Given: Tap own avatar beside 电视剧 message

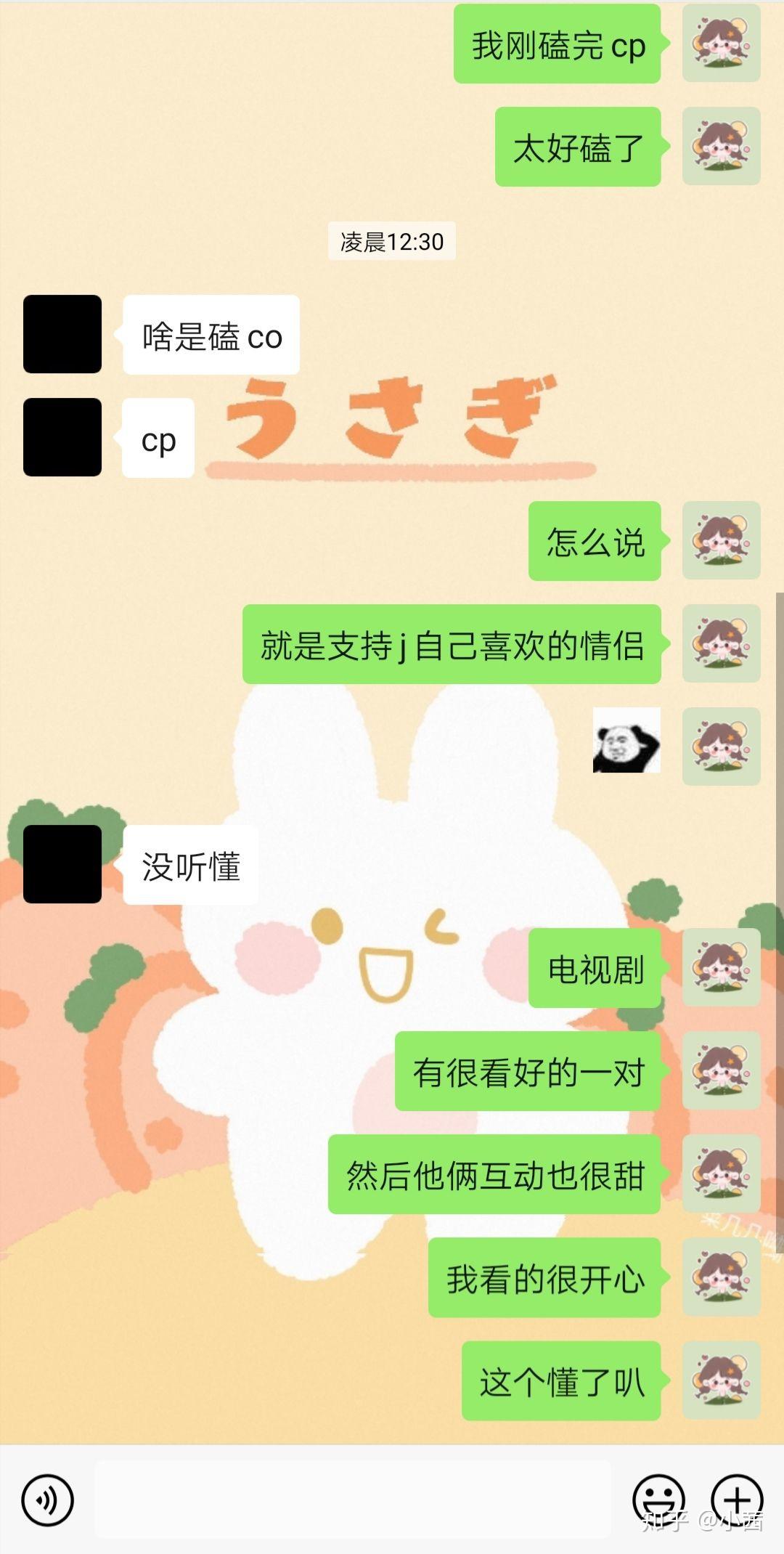Looking at the screenshot, I should coord(722,967).
